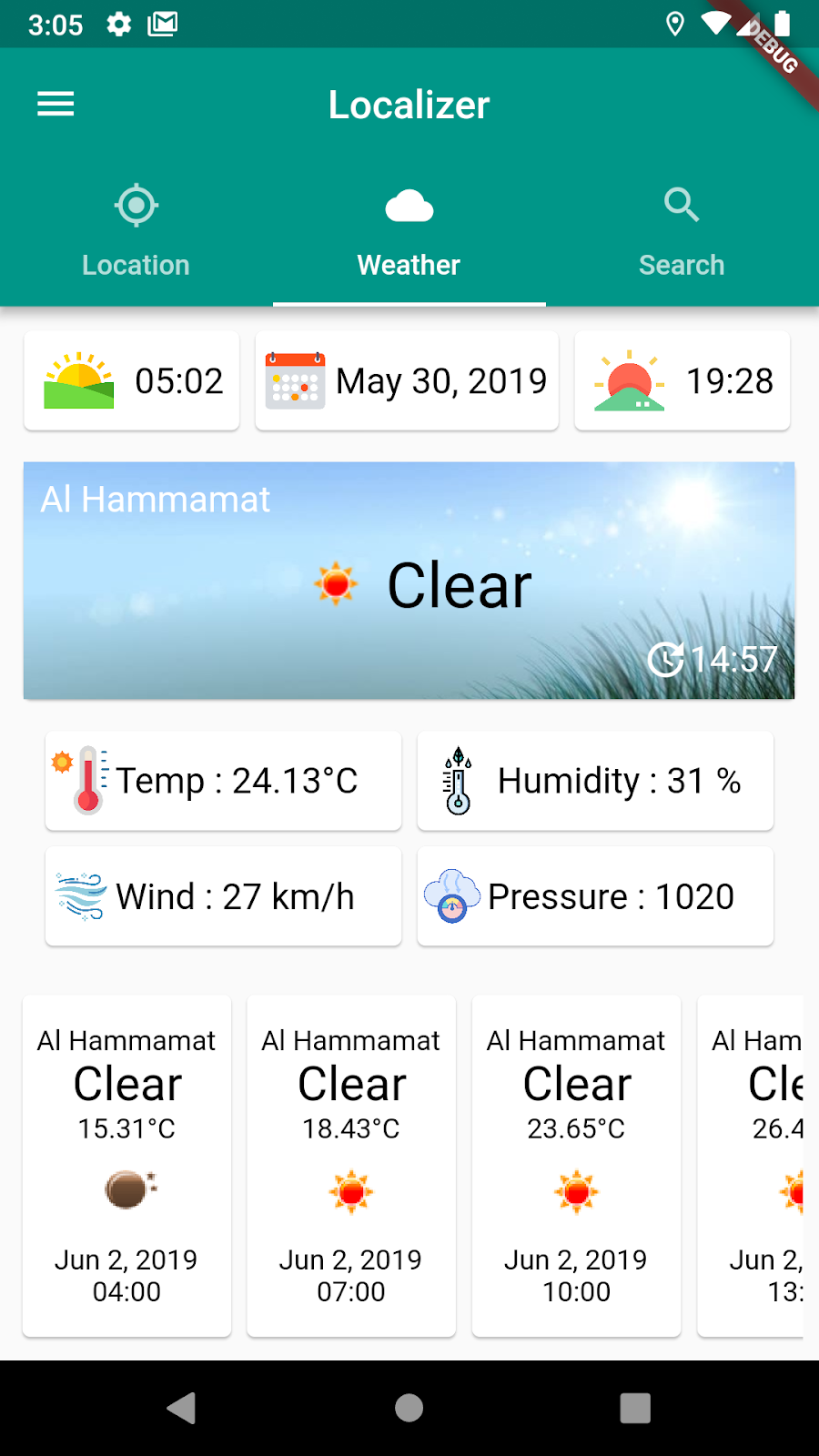Select the Location compass icon
Screen dimensions: 819x1456
pyautogui.click(x=136, y=205)
